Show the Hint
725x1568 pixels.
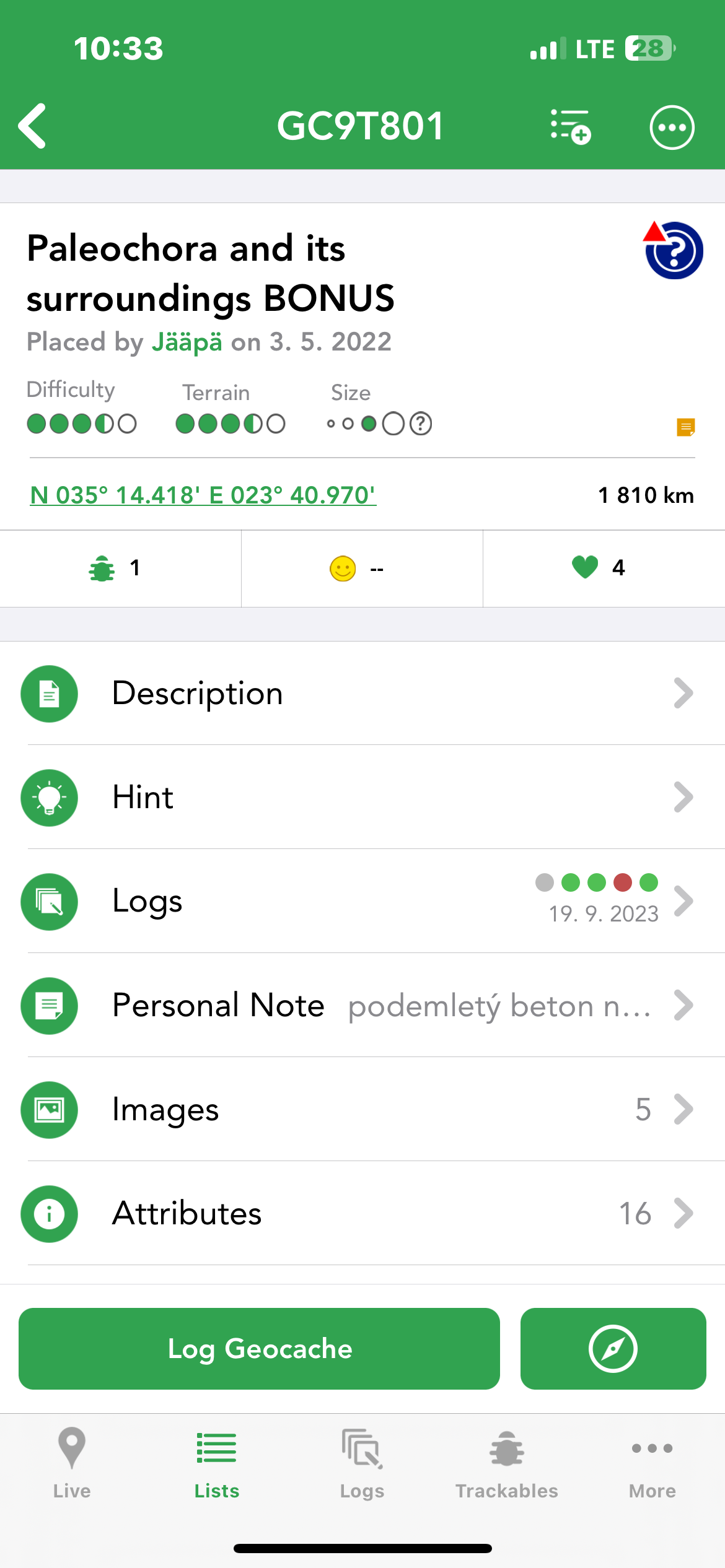pos(362,797)
